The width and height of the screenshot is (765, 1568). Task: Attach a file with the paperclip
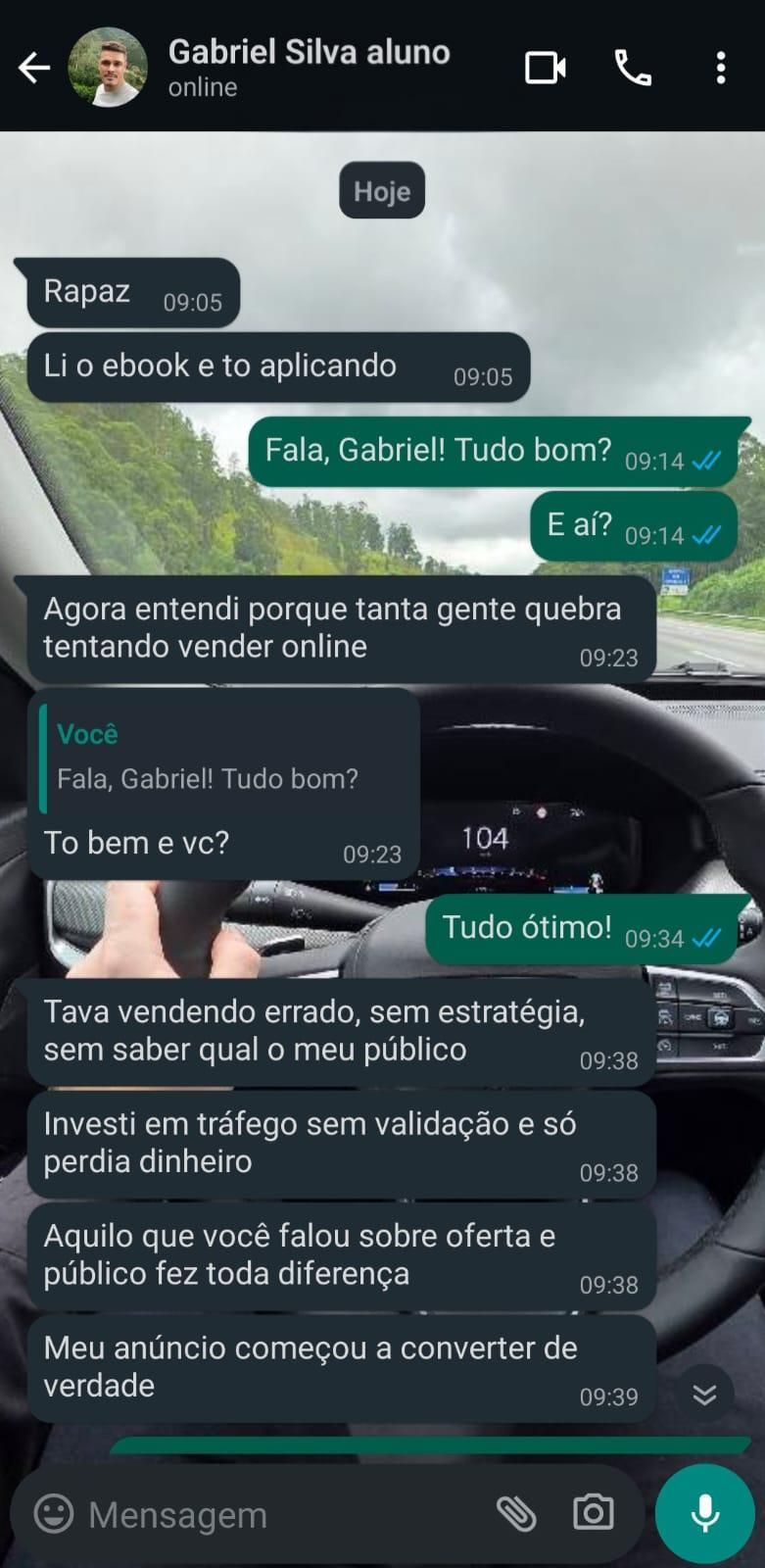516,1514
